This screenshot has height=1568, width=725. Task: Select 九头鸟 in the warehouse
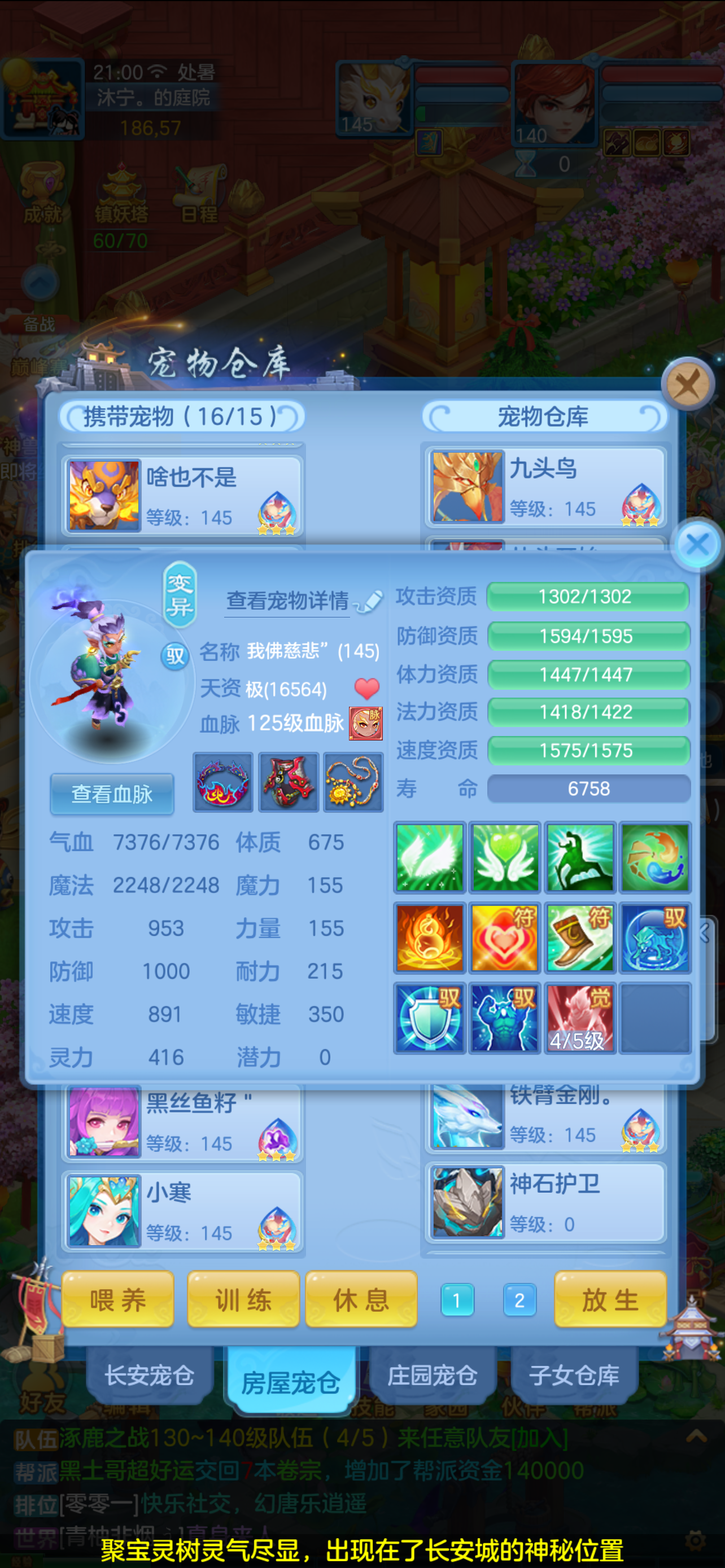click(x=545, y=487)
